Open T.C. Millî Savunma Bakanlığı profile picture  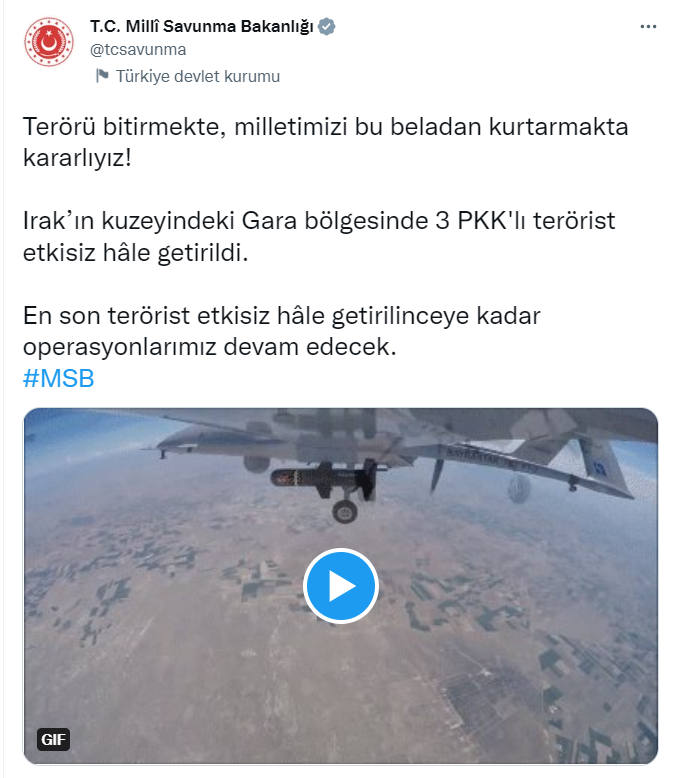click(48, 48)
